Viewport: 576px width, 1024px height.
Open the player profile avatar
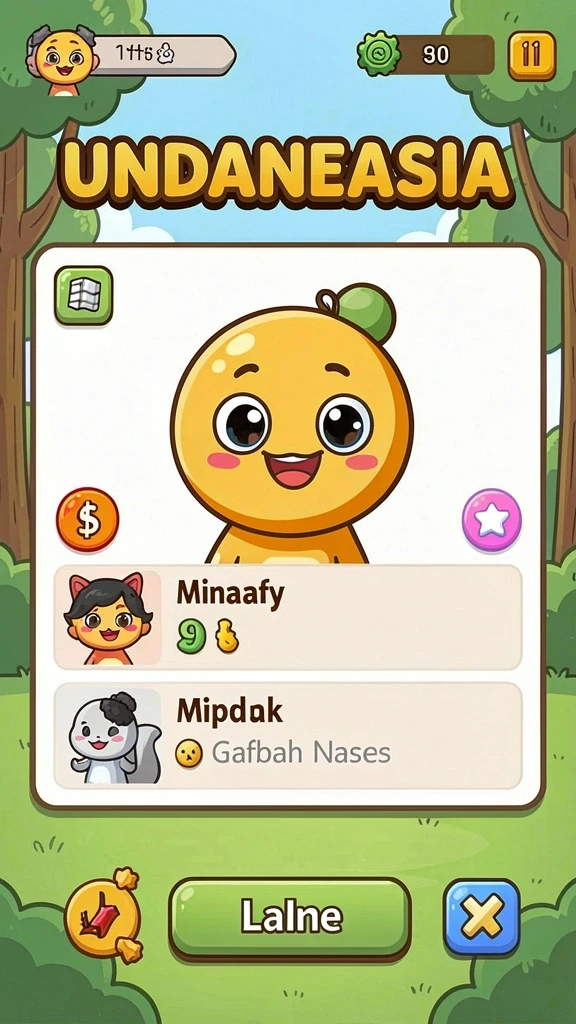pyautogui.click(x=63, y=60)
